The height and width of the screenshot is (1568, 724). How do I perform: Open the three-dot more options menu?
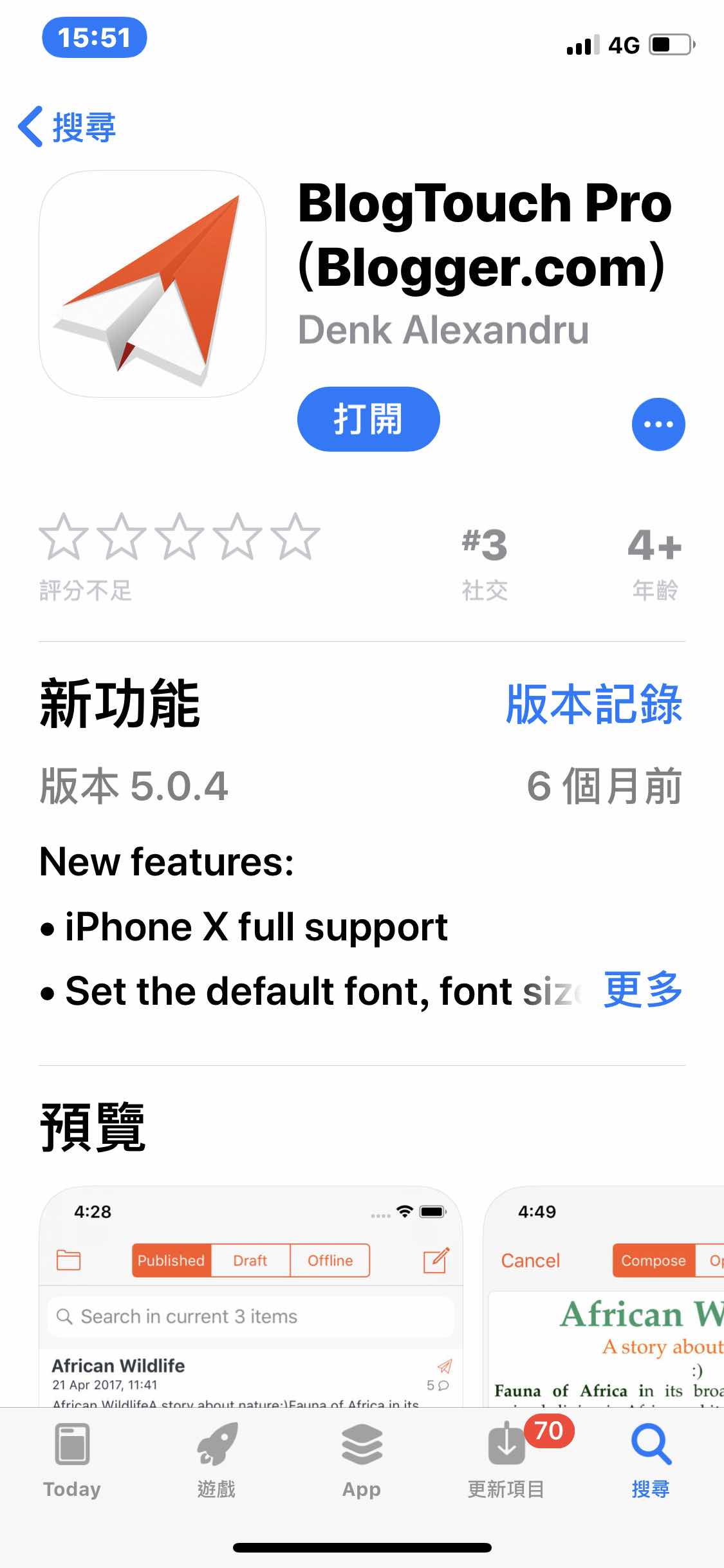coord(658,424)
